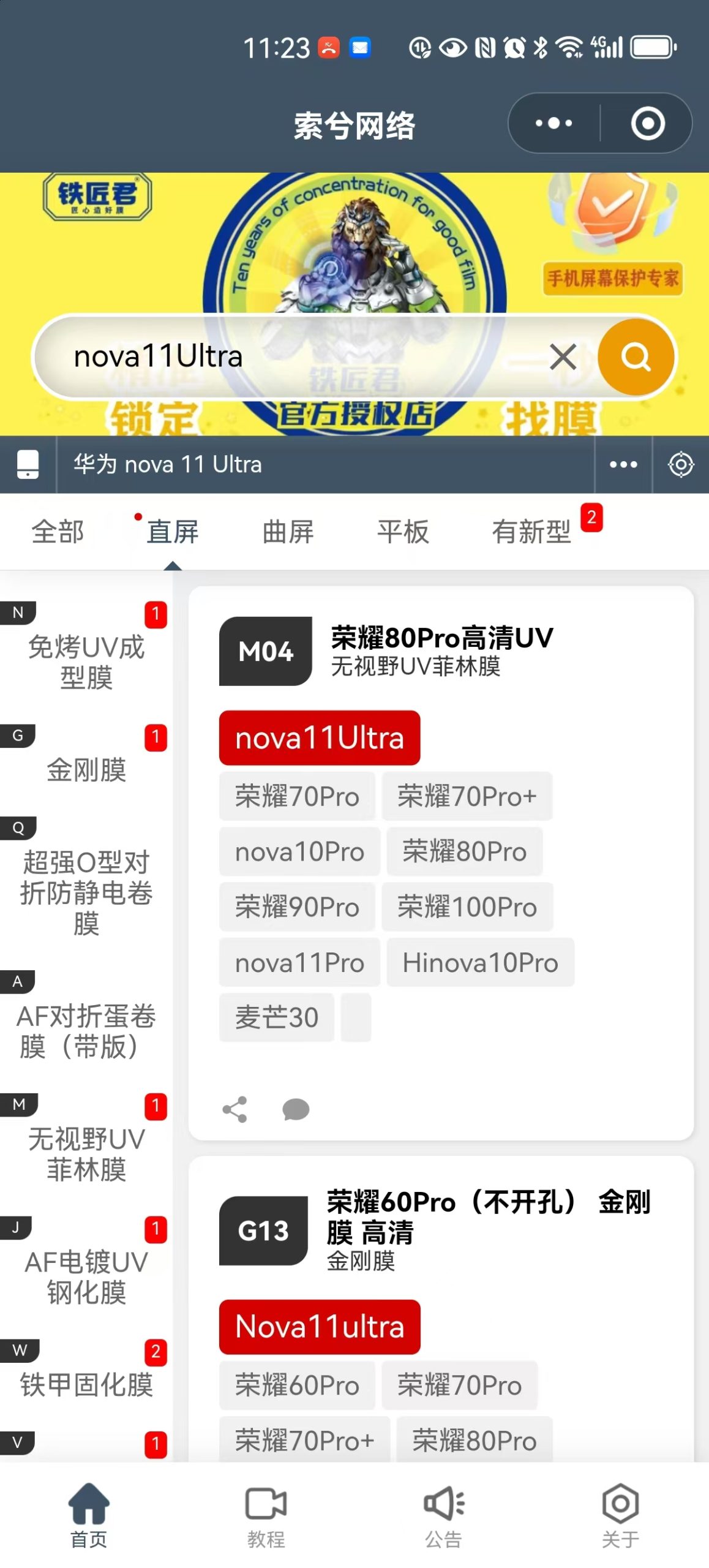
Task: Clear the search text with the X icon
Action: point(562,356)
